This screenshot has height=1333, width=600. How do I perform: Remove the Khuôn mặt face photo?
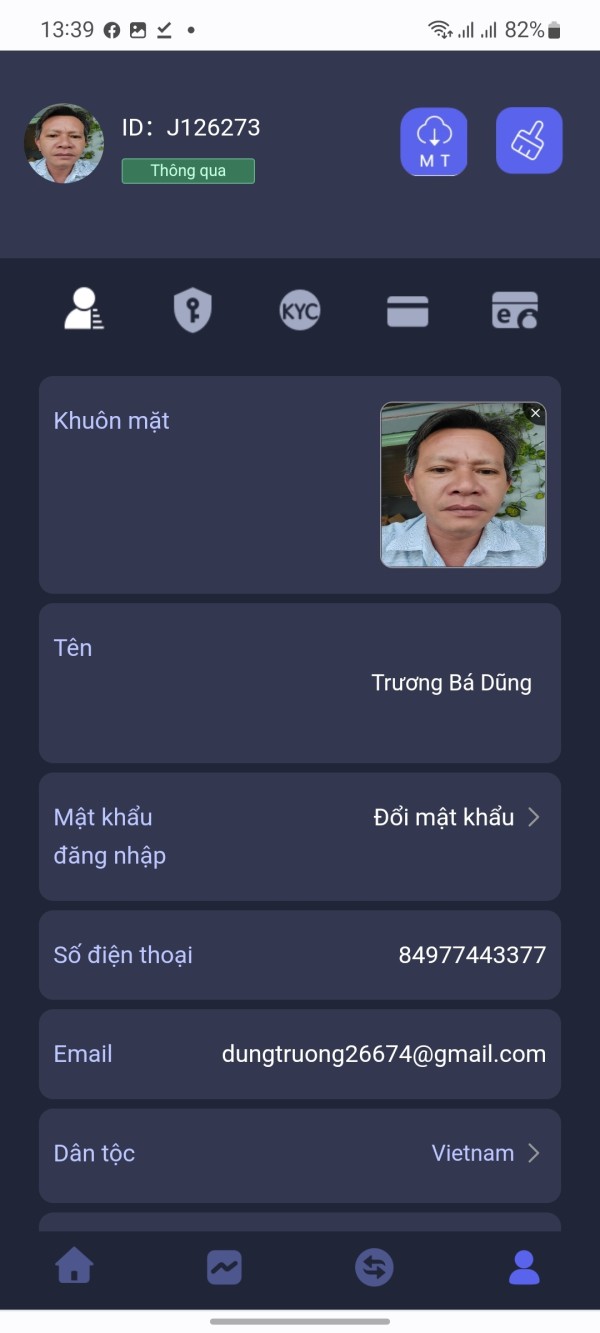coord(535,413)
